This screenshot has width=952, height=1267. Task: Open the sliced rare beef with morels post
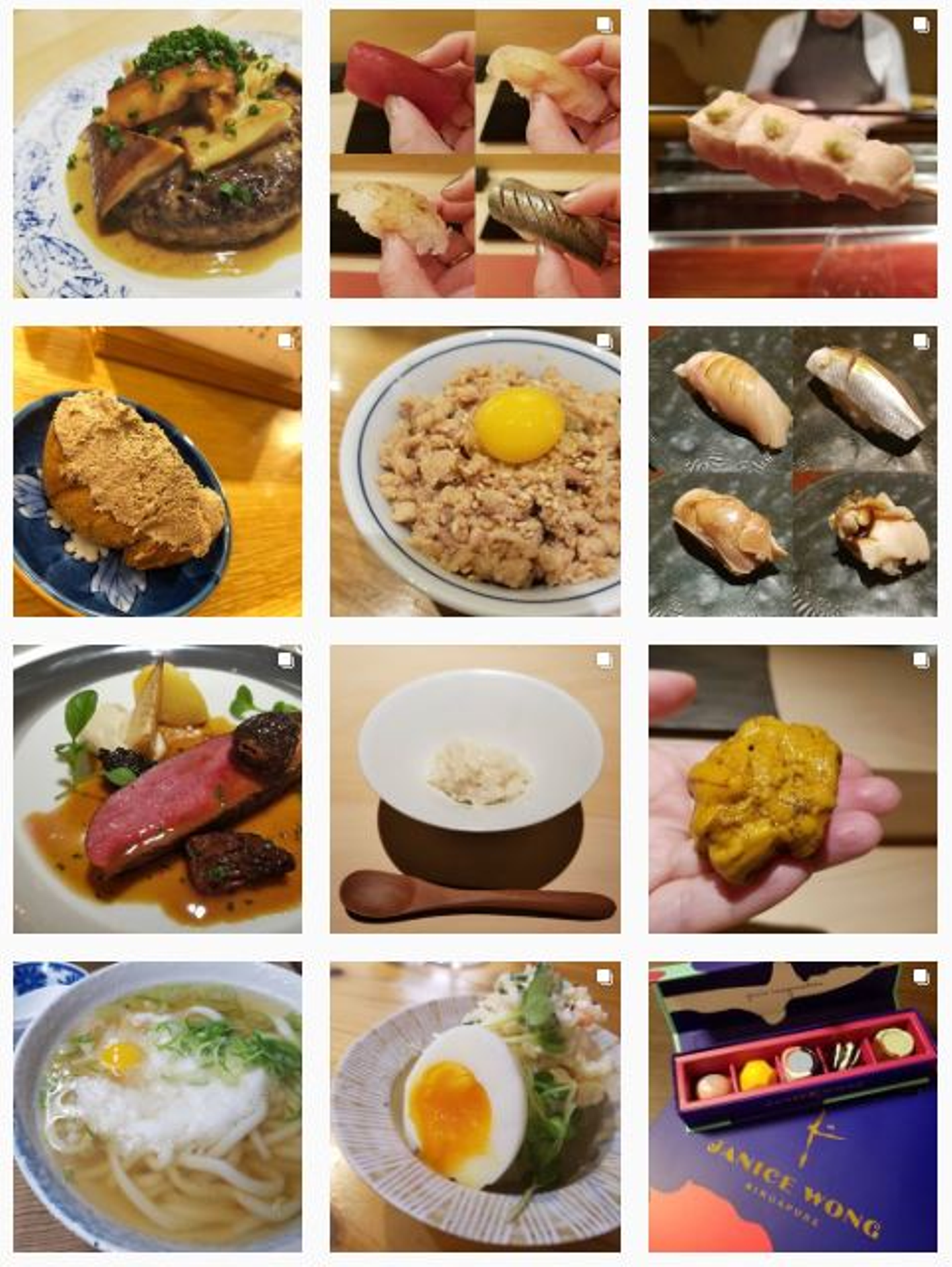[157, 789]
